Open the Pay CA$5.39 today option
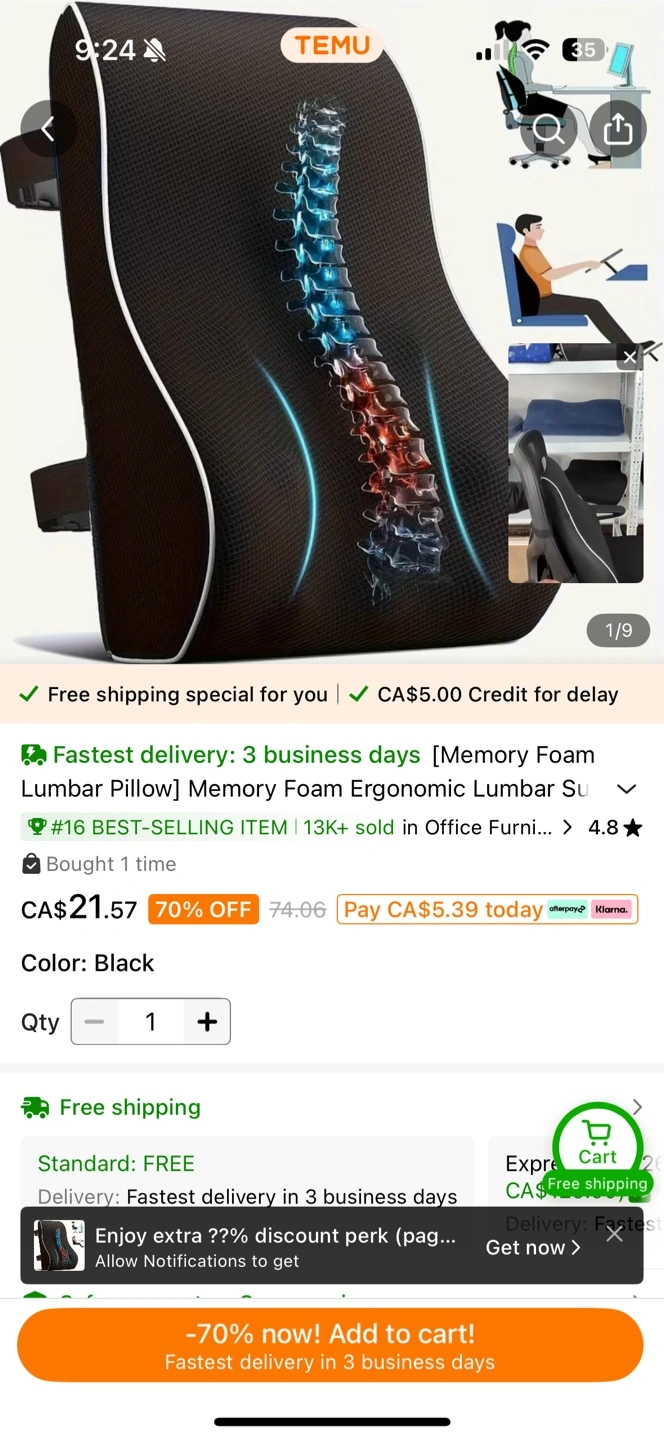Screen dimensions: 664x1440 click(488, 909)
